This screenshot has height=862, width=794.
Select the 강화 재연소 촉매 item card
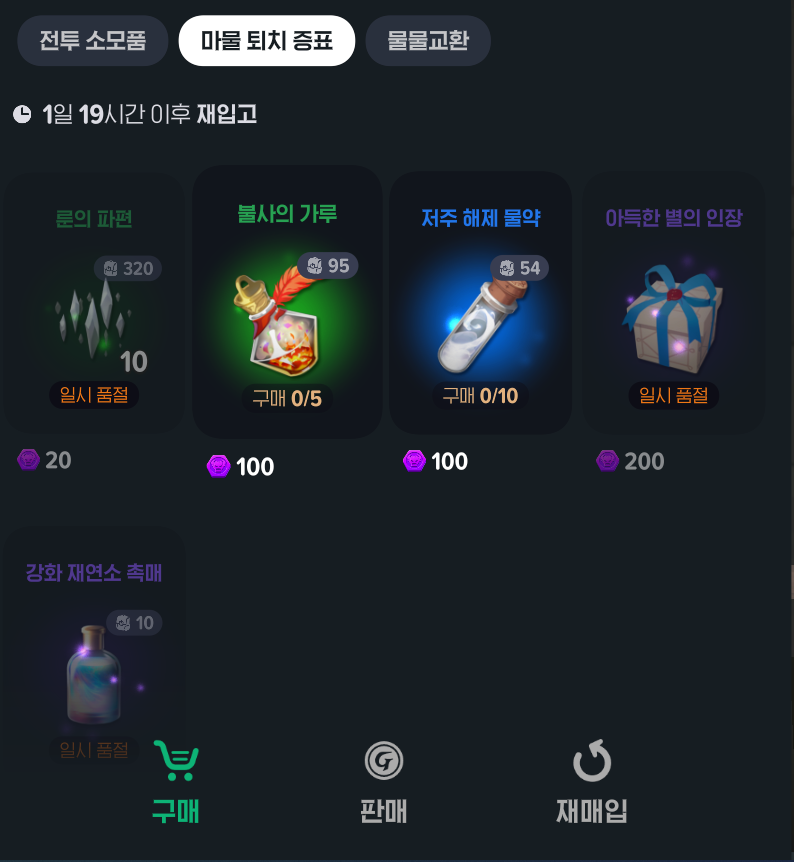(94, 650)
